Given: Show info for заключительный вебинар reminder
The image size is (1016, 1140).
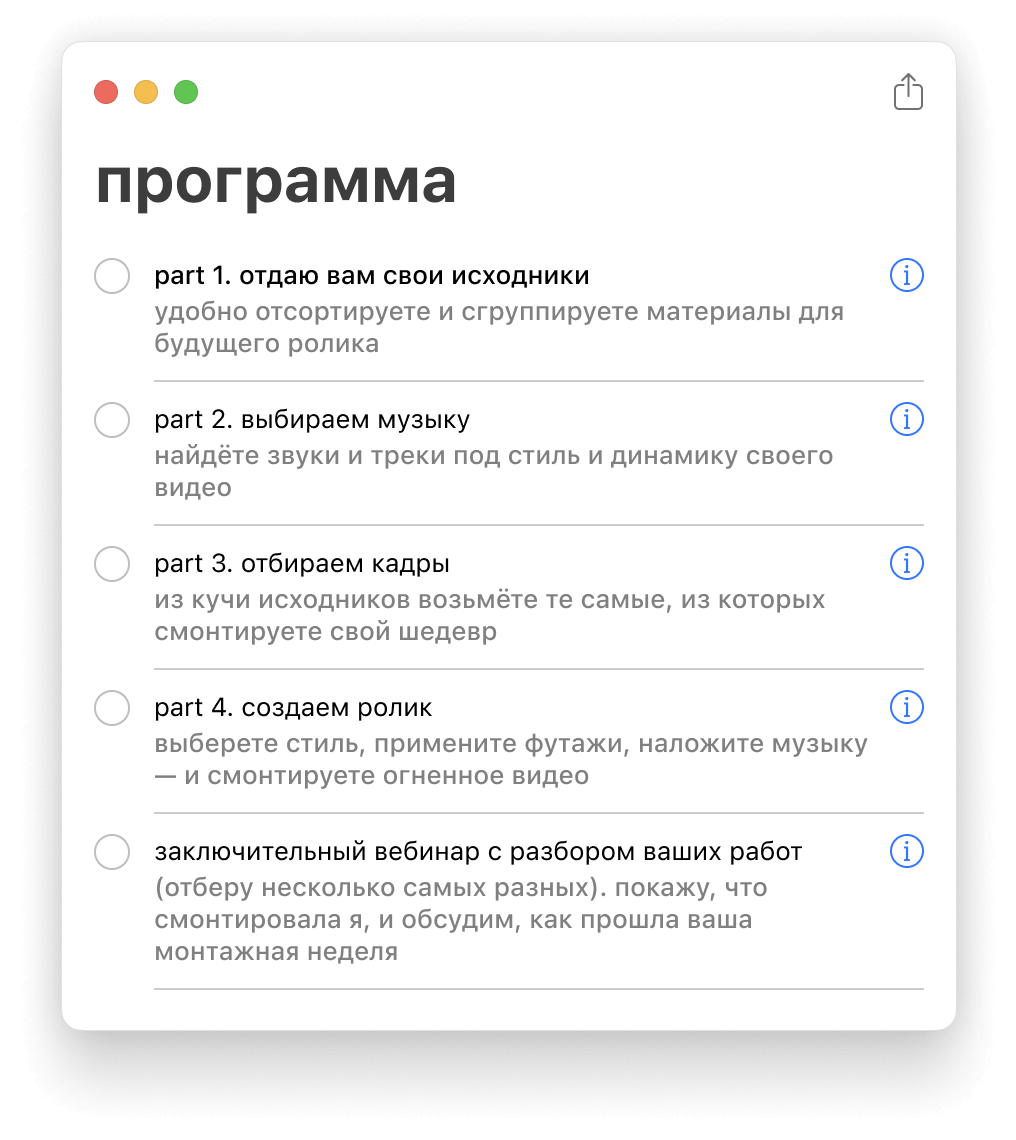Looking at the screenshot, I should [906, 851].
